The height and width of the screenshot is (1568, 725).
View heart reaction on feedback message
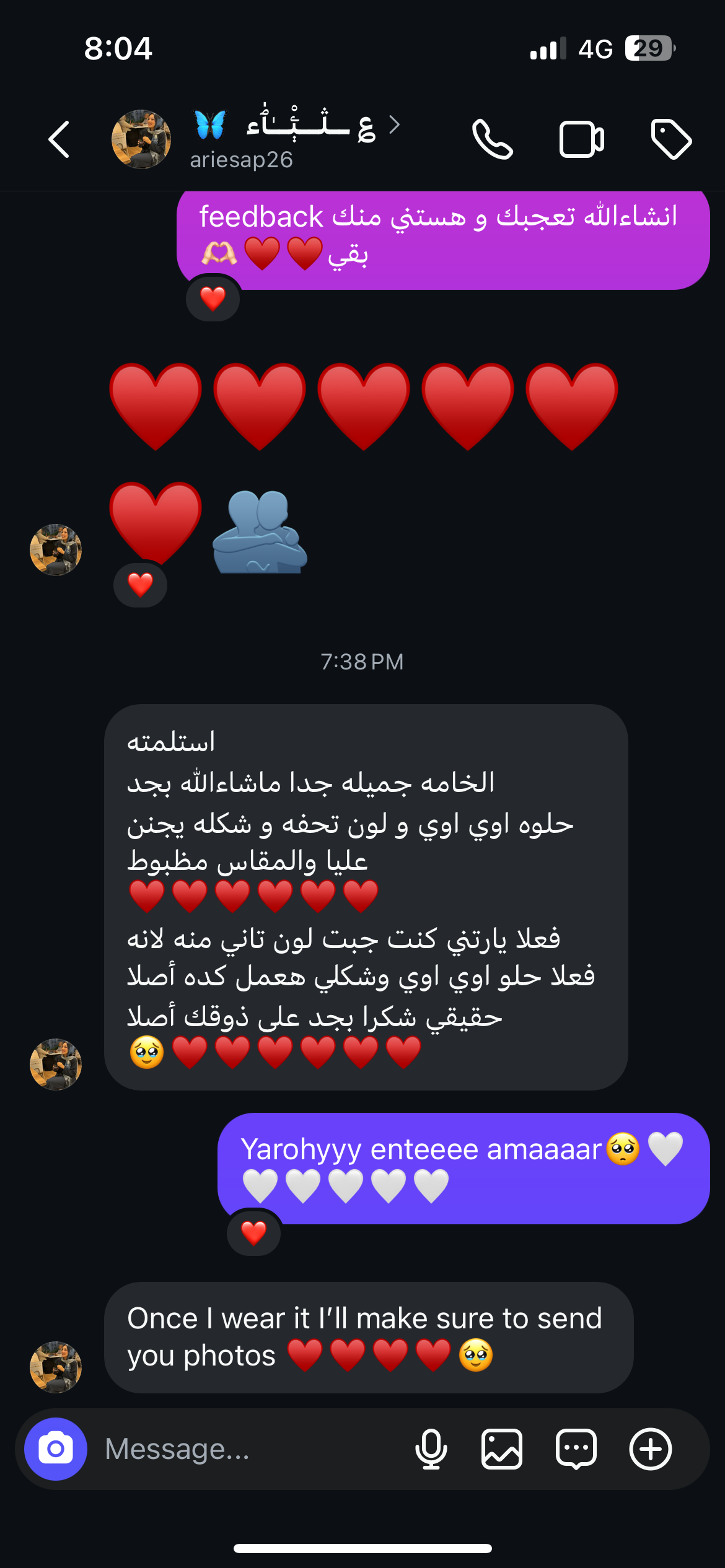tap(213, 298)
